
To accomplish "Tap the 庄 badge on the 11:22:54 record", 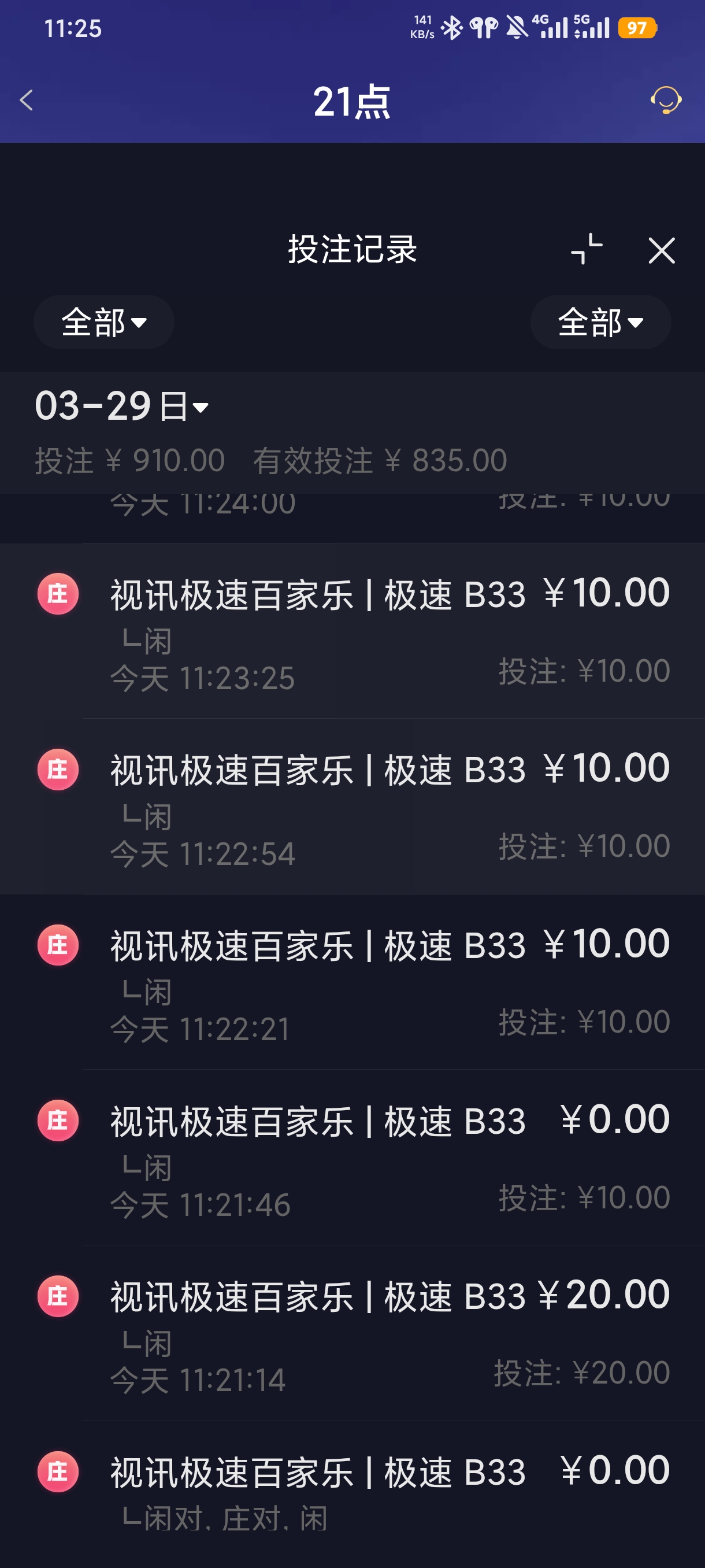I will coord(57,770).
